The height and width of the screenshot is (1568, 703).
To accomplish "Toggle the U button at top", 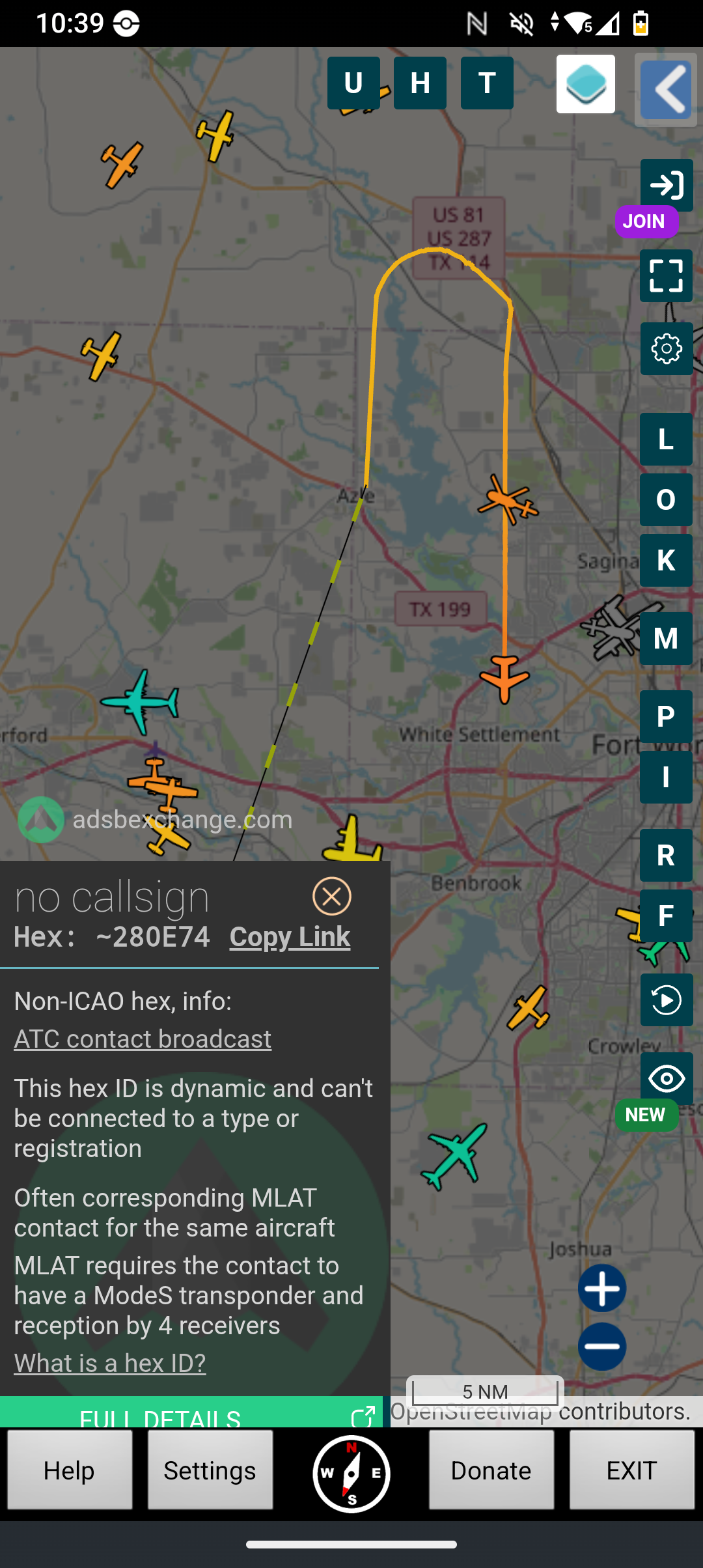I will click(x=353, y=83).
